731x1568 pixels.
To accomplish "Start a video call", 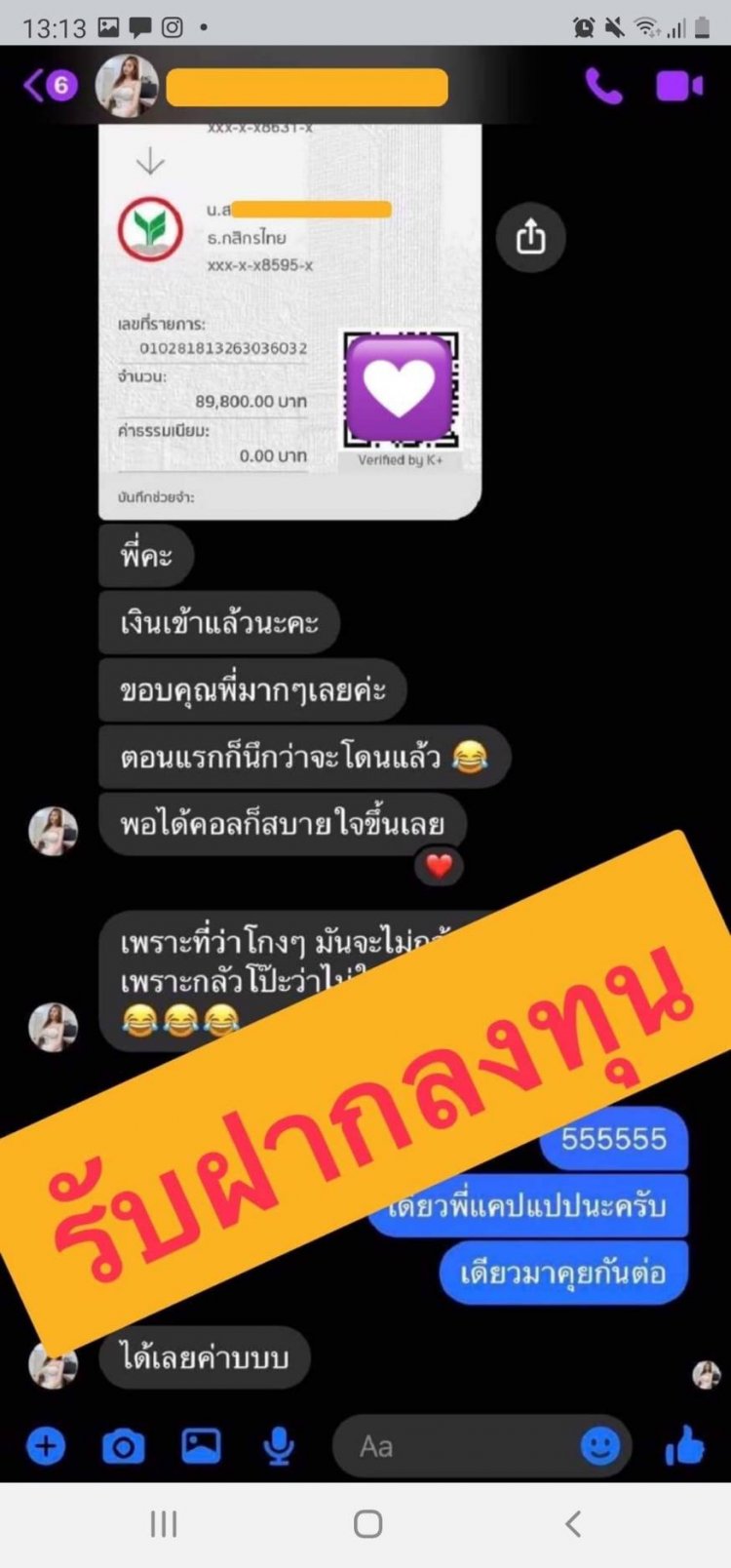I will 679,86.
